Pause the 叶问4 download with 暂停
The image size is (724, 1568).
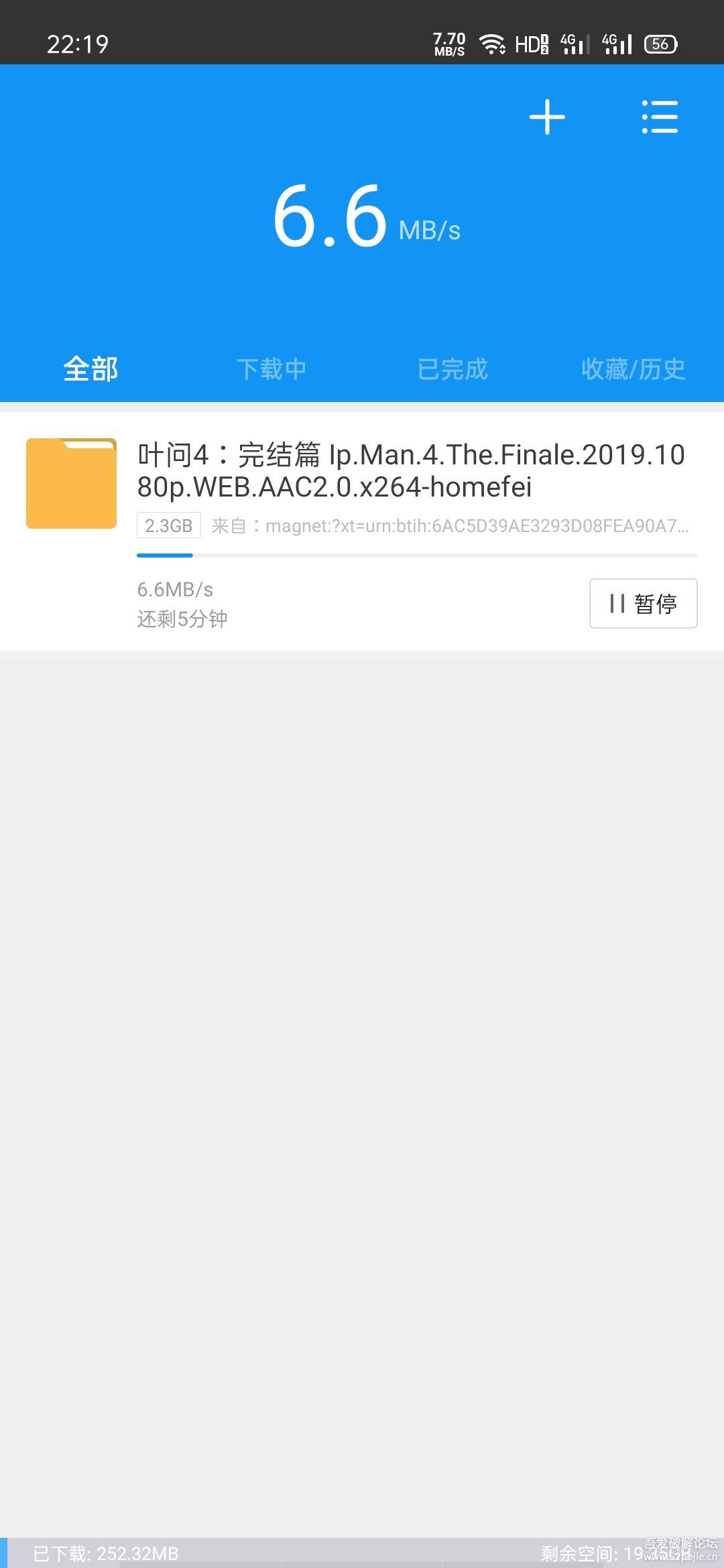point(644,603)
